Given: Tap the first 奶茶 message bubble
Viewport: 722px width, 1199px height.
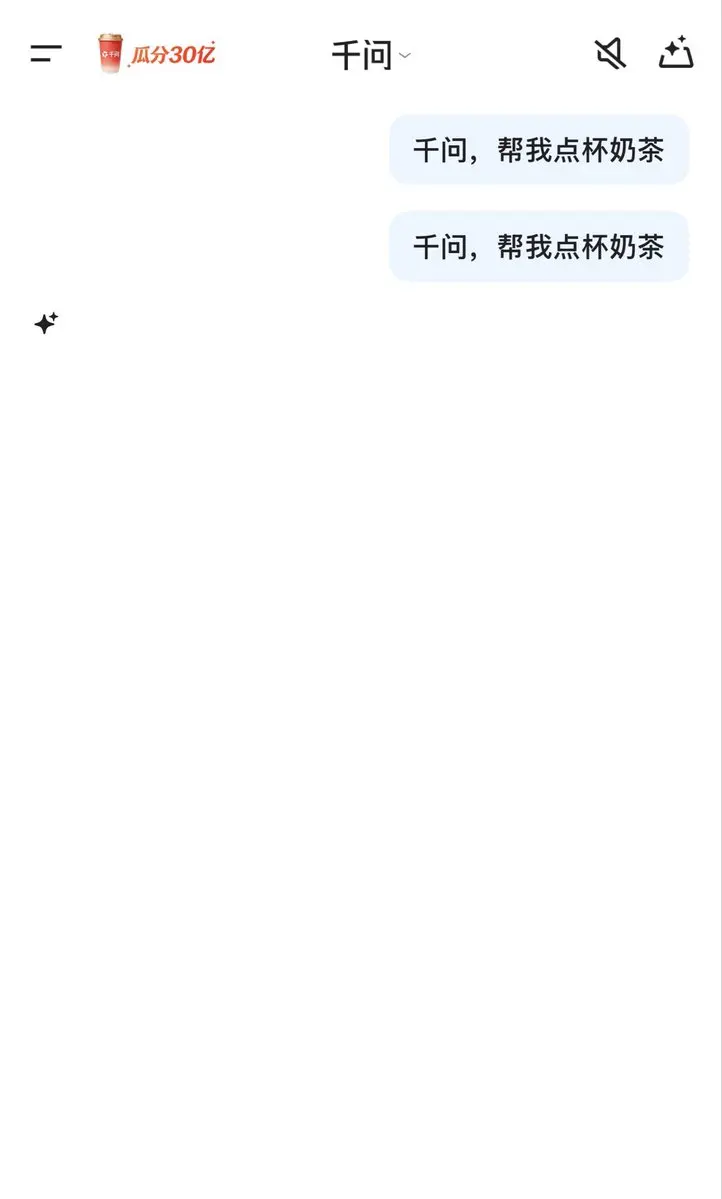Looking at the screenshot, I should [x=539, y=149].
